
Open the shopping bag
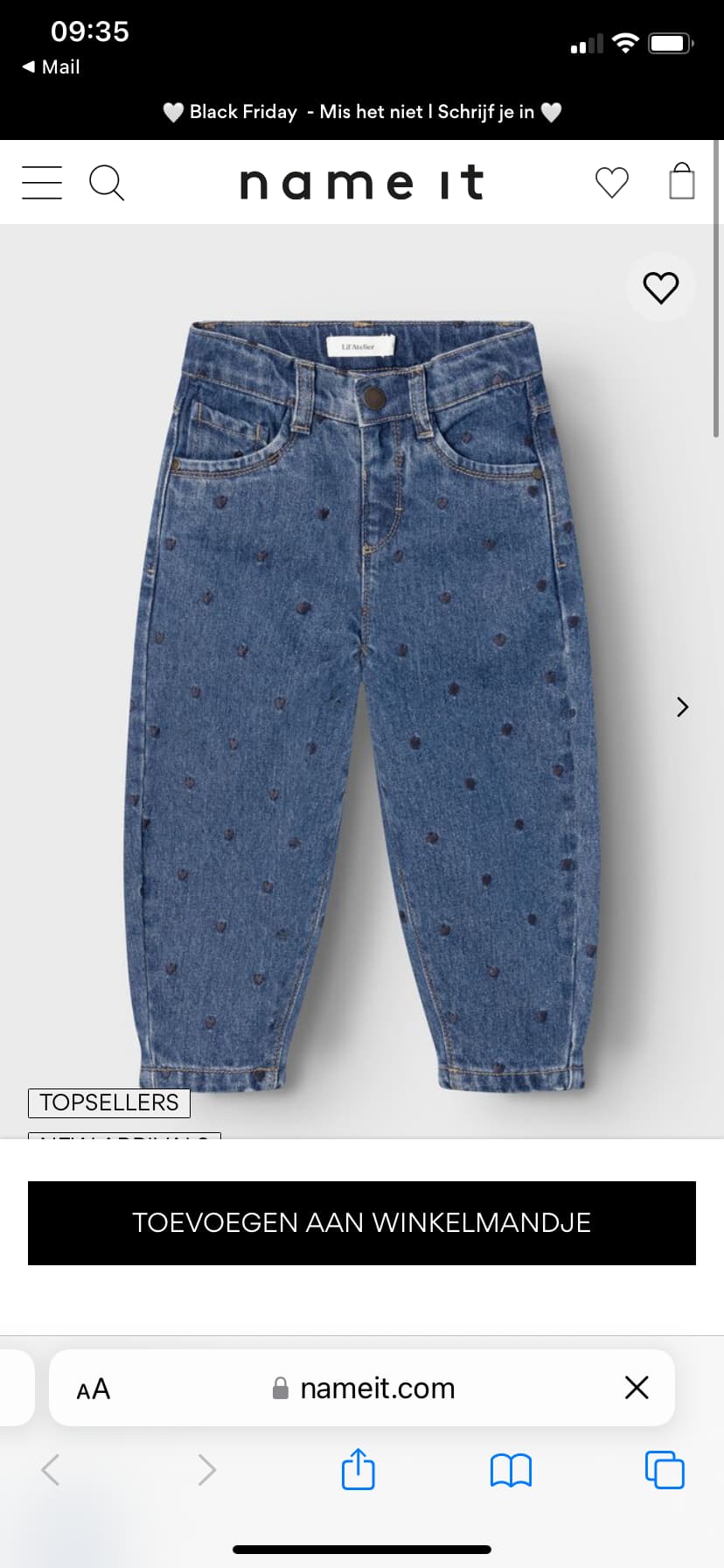pyautogui.click(x=682, y=181)
